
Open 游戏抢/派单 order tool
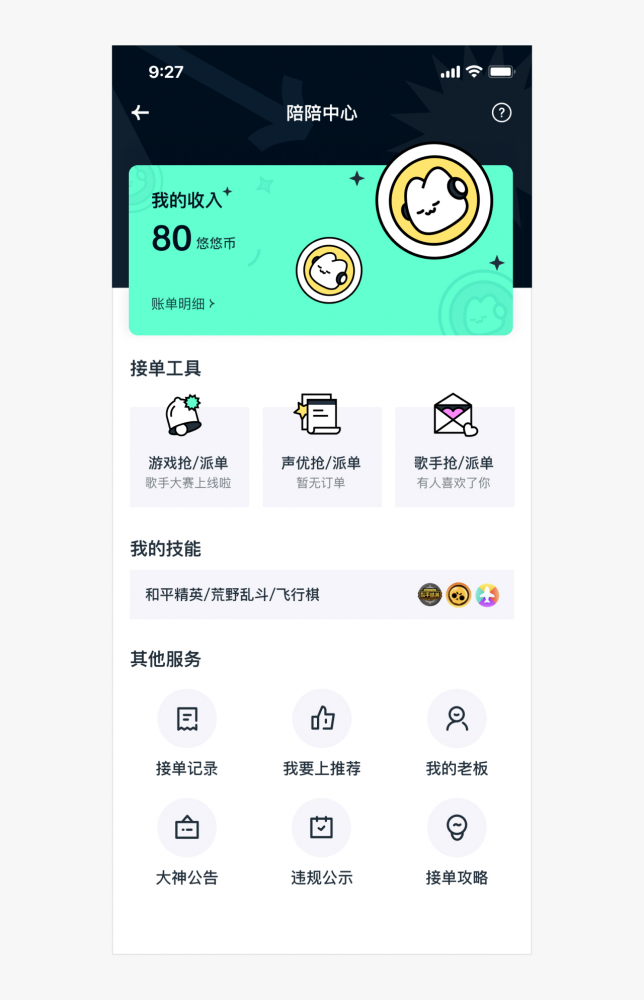pyautogui.click(x=189, y=456)
